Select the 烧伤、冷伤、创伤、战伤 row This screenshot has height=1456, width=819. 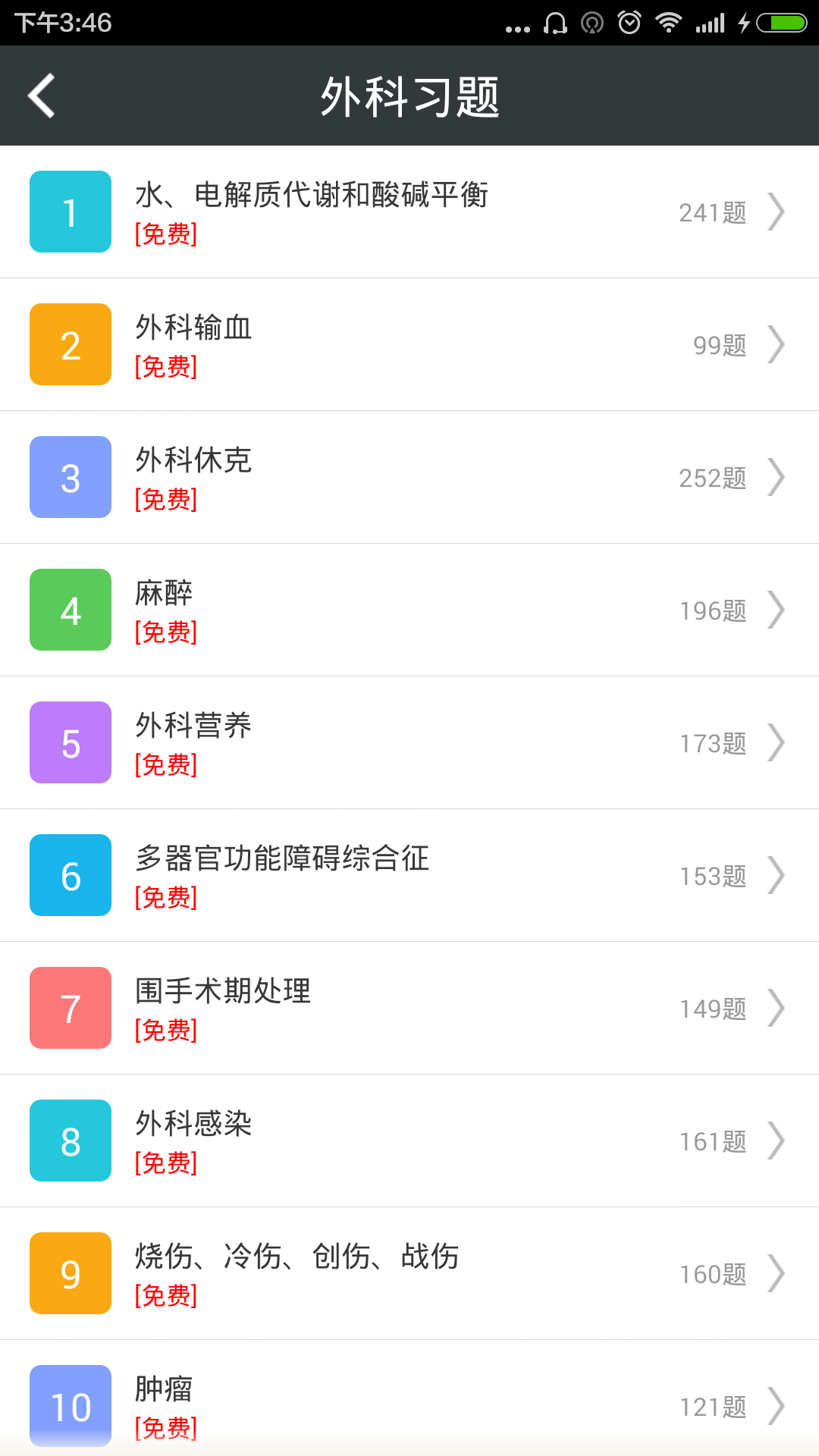pos(409,1273)
